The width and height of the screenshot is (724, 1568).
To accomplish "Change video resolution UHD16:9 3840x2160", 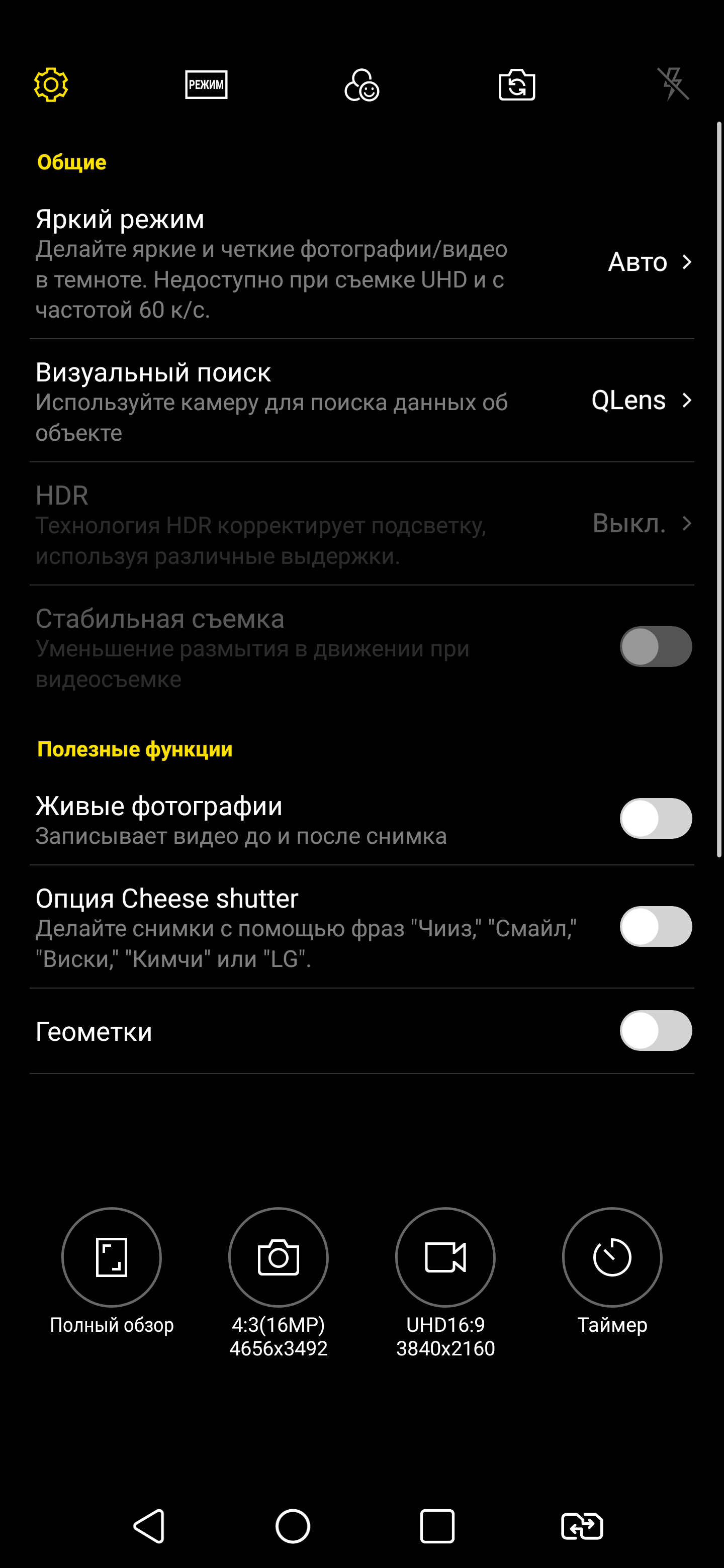I will 445,1257.
